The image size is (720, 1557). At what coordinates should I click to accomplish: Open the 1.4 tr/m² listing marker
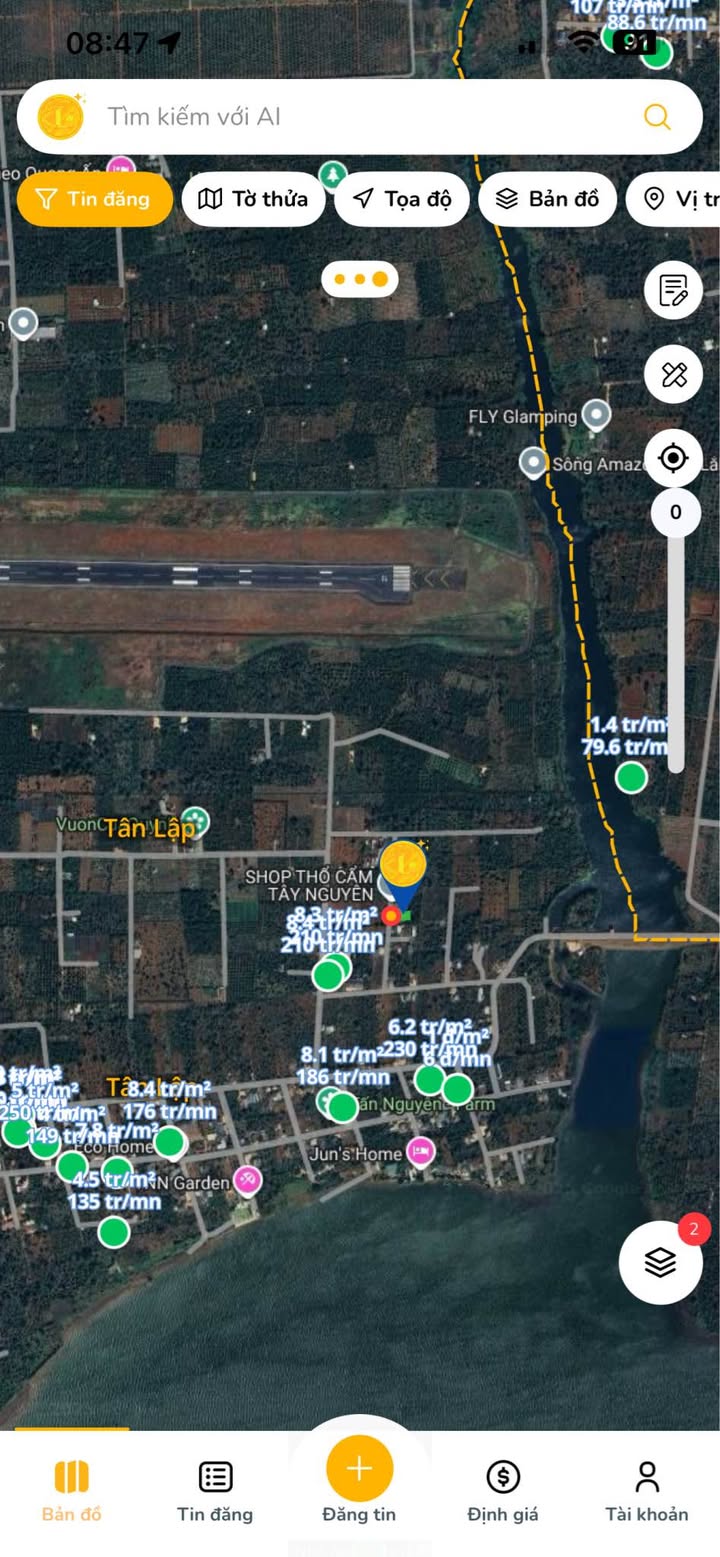631,777
